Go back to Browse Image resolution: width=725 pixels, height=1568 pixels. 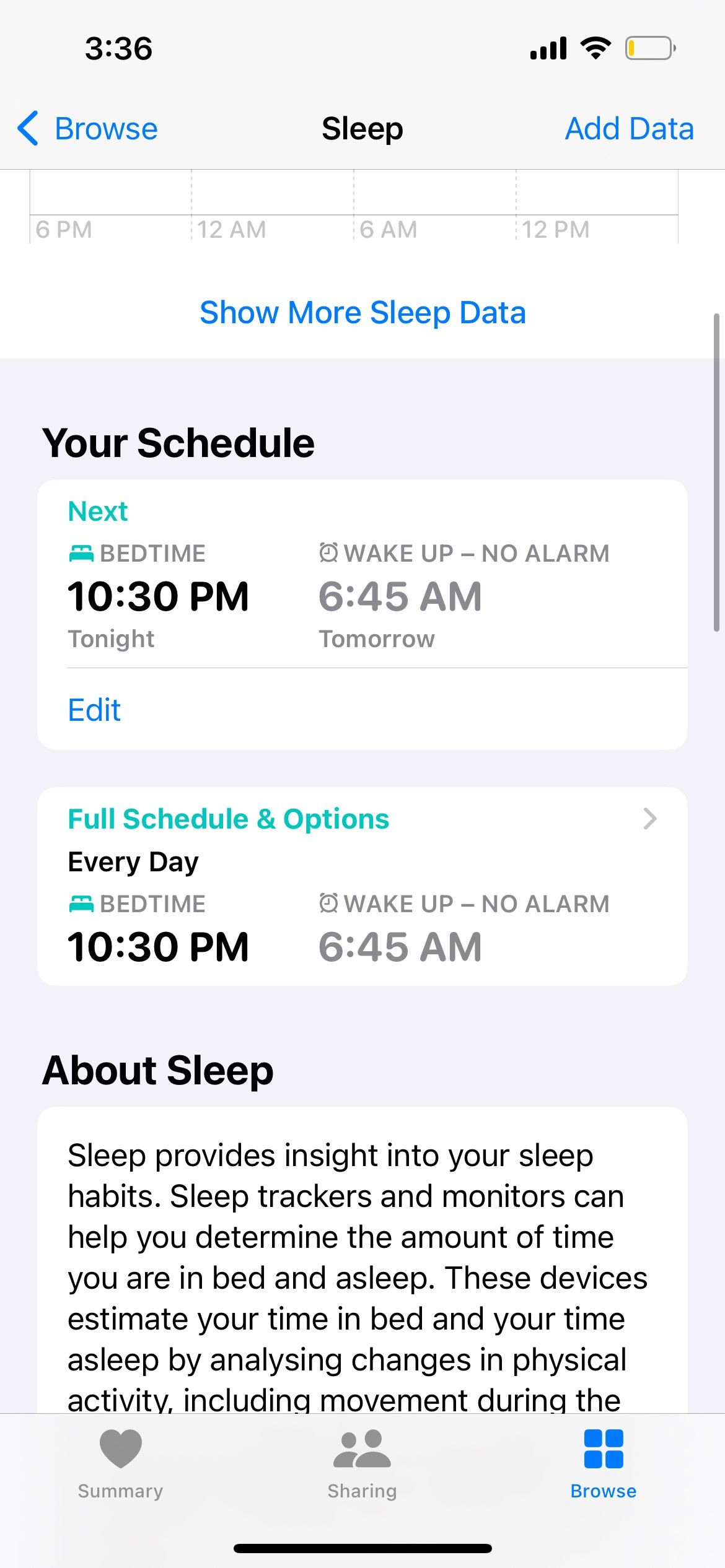tap(88, 129)
